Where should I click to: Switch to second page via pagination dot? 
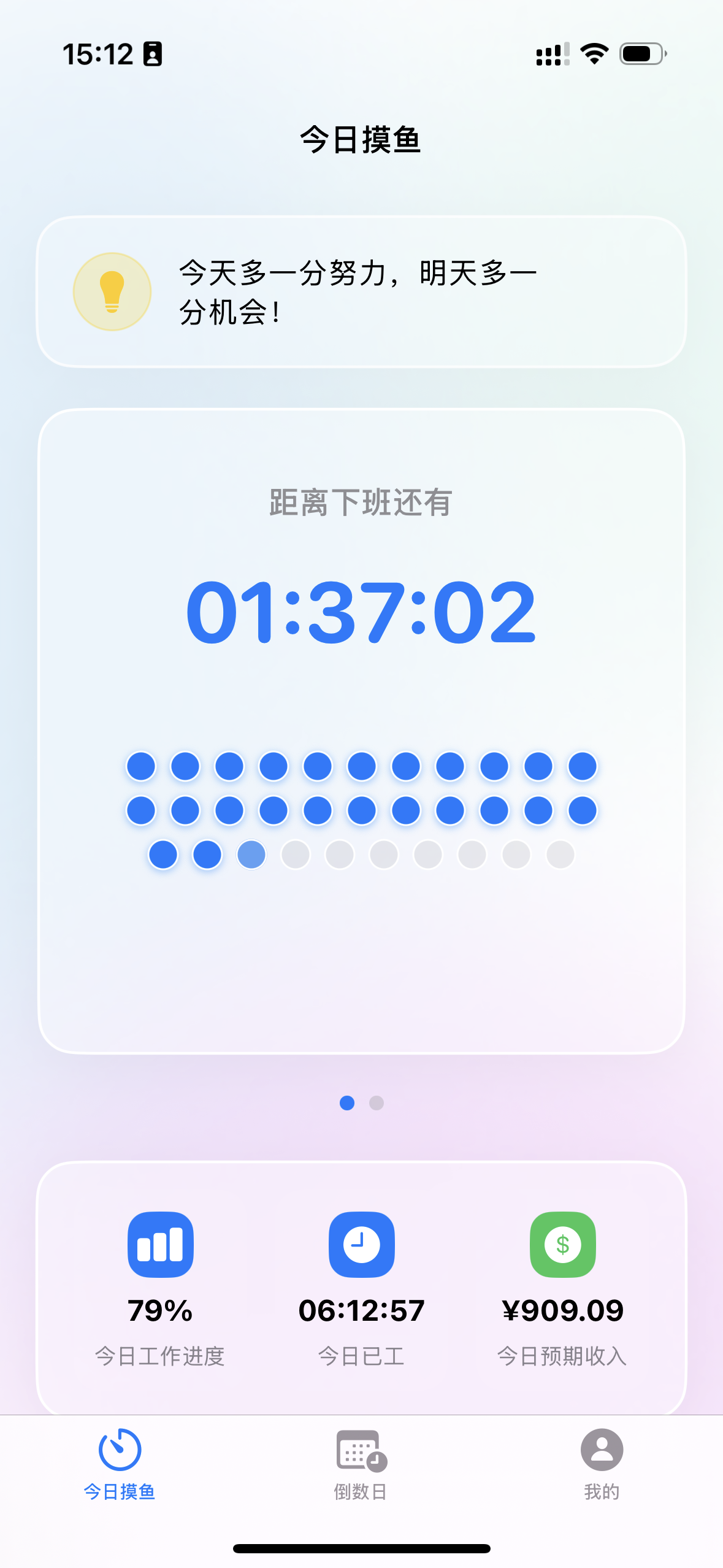[376, 1104]
